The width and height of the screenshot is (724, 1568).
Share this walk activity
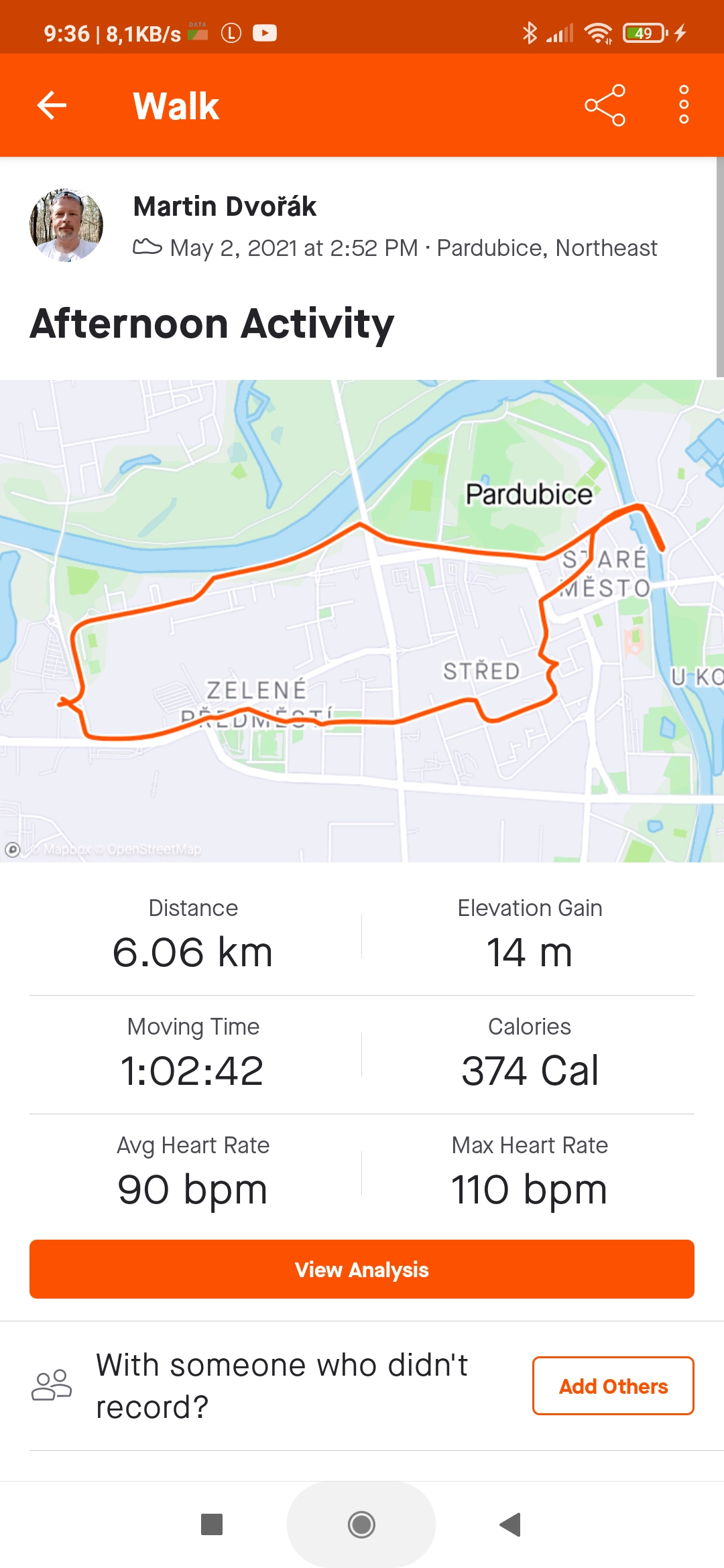coord(605,105)
